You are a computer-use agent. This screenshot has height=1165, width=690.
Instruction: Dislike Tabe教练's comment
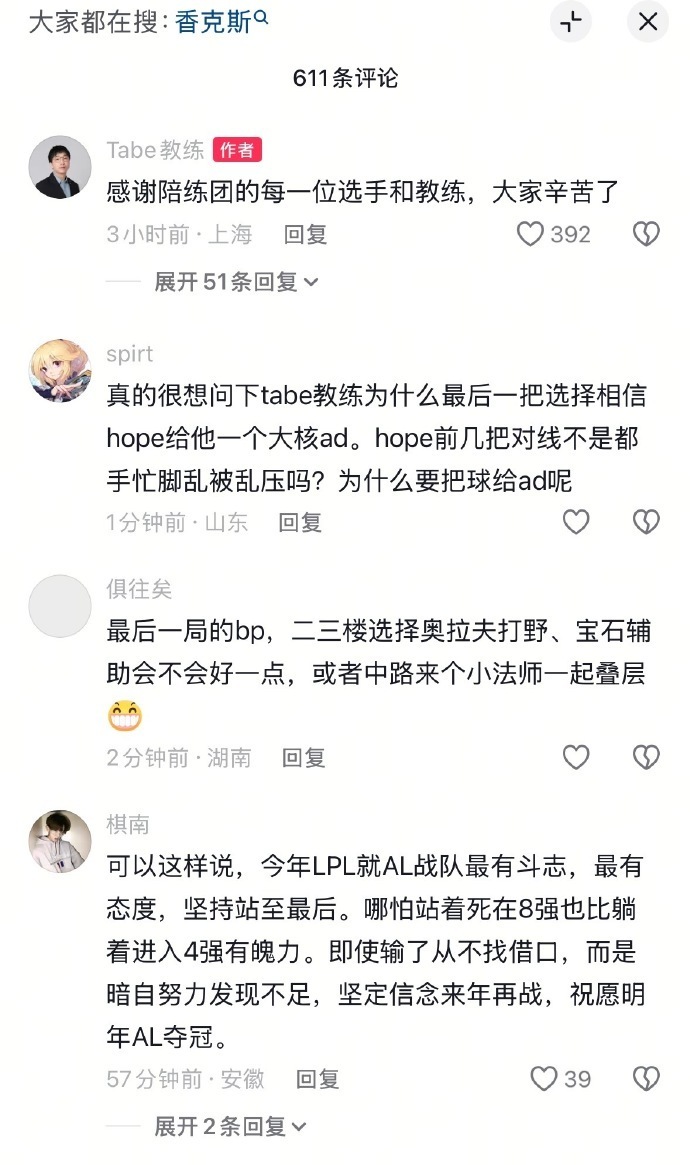click(x=647, y=234)
